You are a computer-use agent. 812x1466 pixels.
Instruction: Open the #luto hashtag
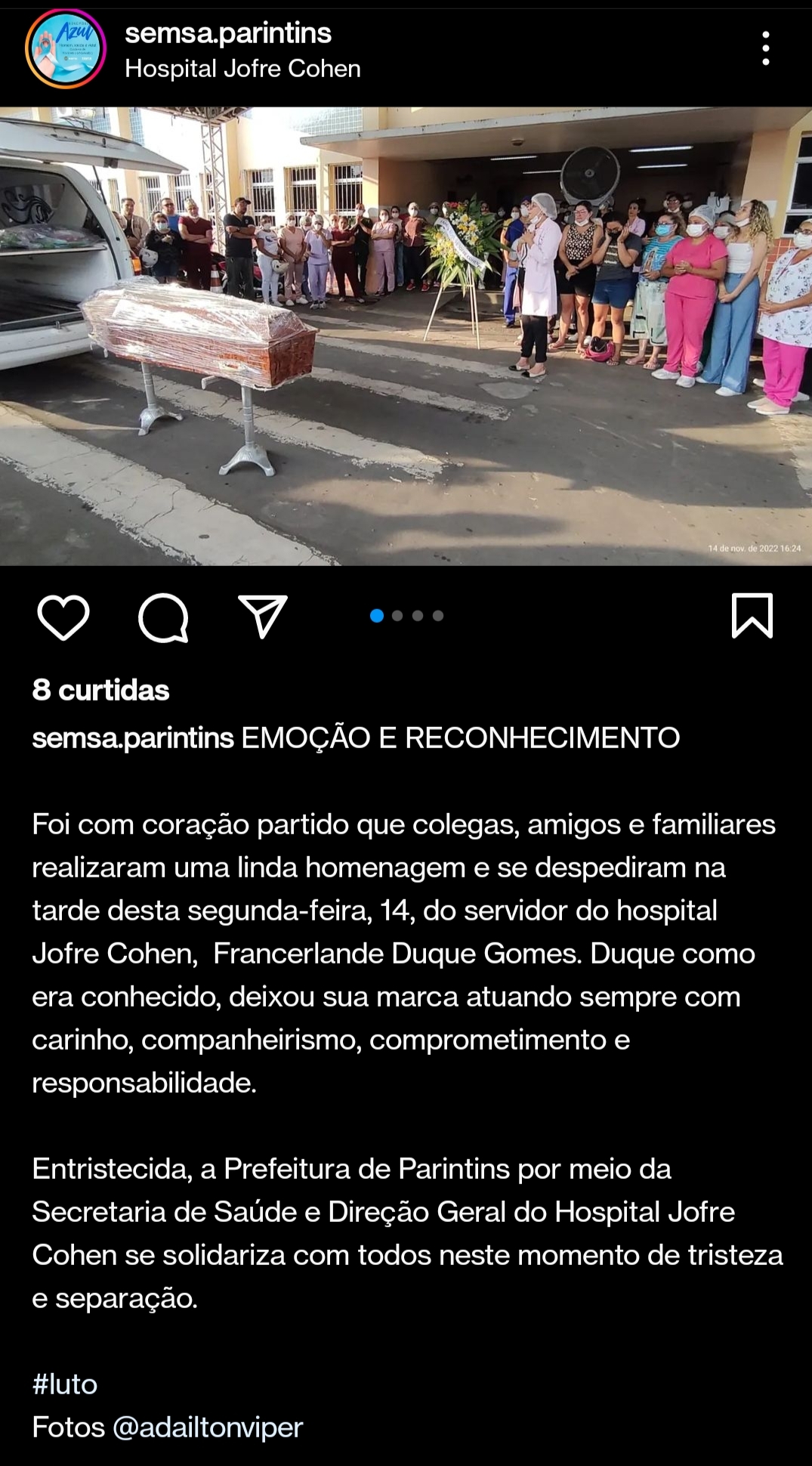click(65, 1384)
